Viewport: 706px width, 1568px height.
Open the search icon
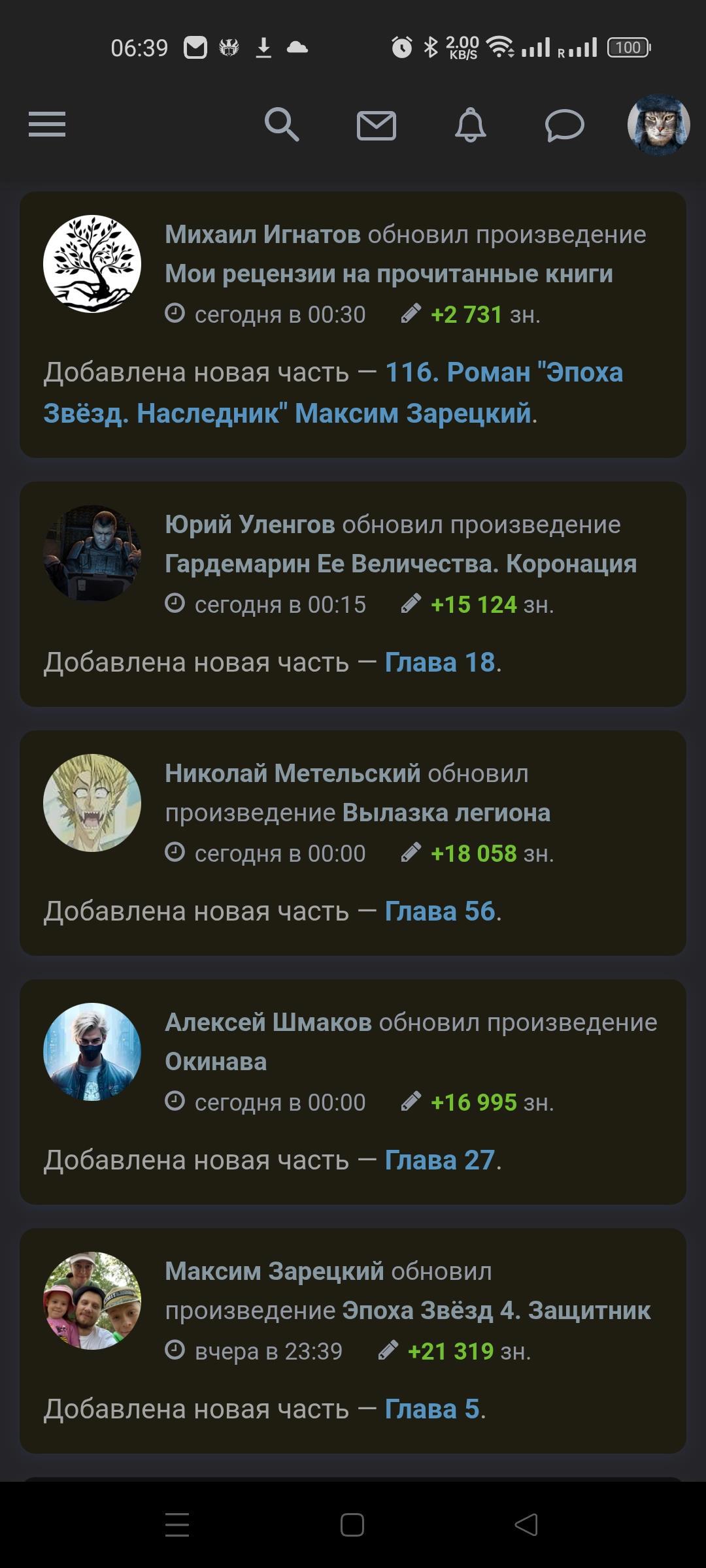click(282, 124)
